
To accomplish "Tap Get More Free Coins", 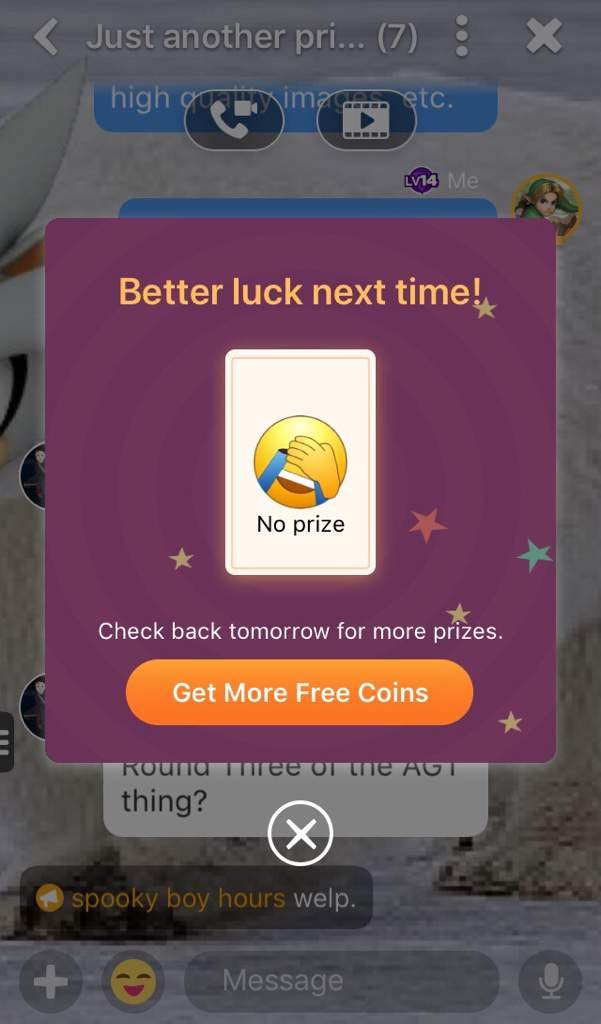I will coord(299,692).
